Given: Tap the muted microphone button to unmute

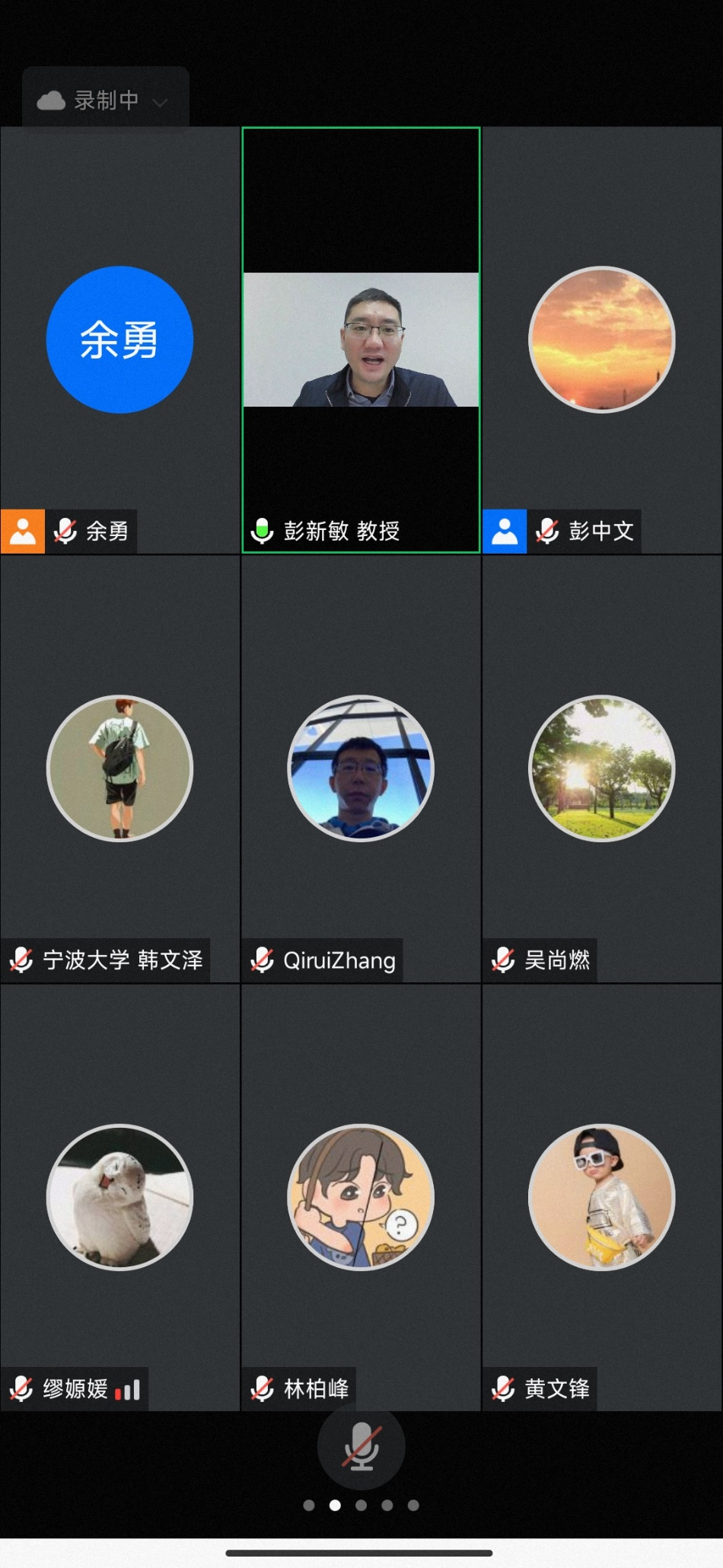Looking at the screenshot, I should (361, 1446).
